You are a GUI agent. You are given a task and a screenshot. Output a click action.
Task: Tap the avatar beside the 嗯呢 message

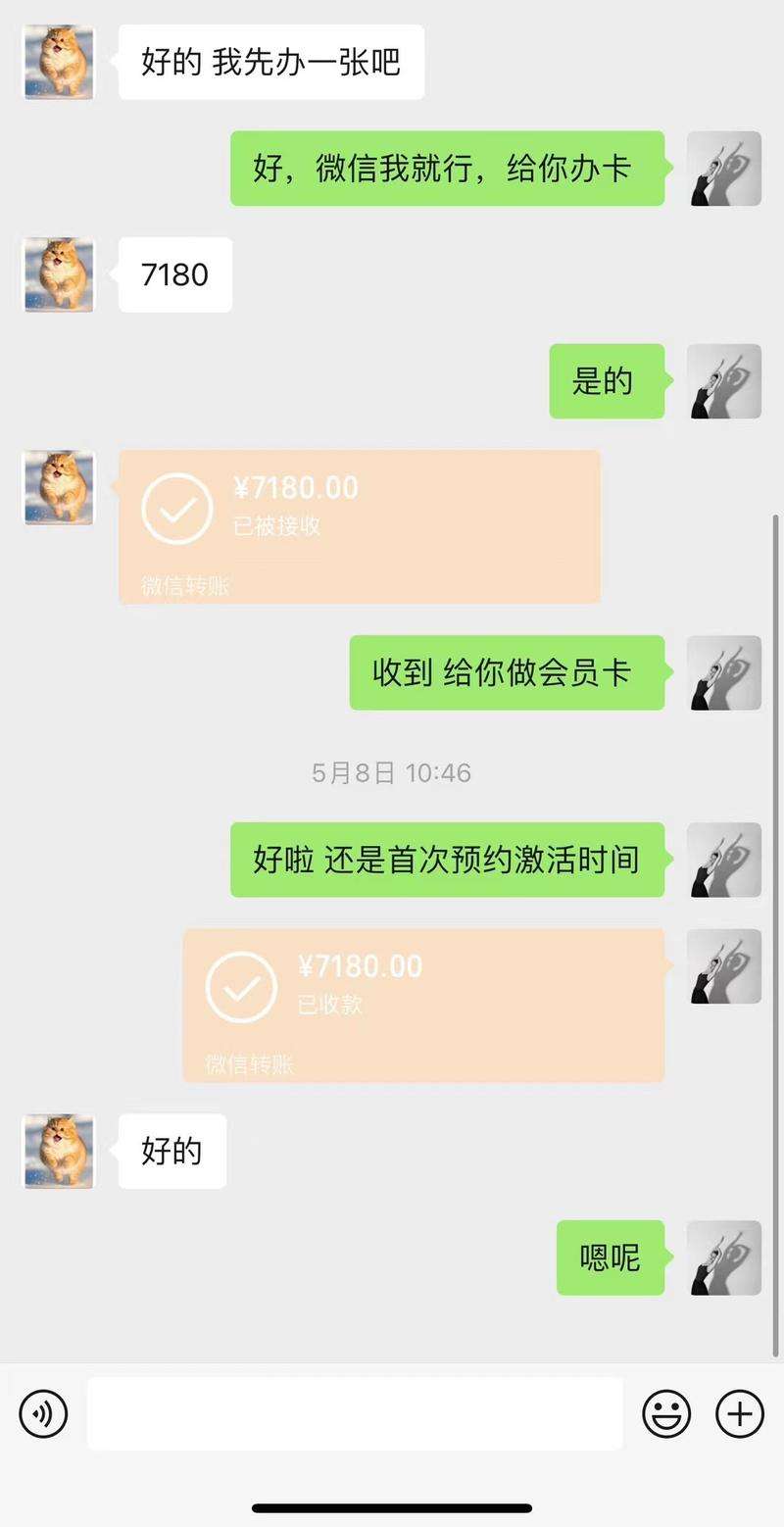tap(725, 1258)
